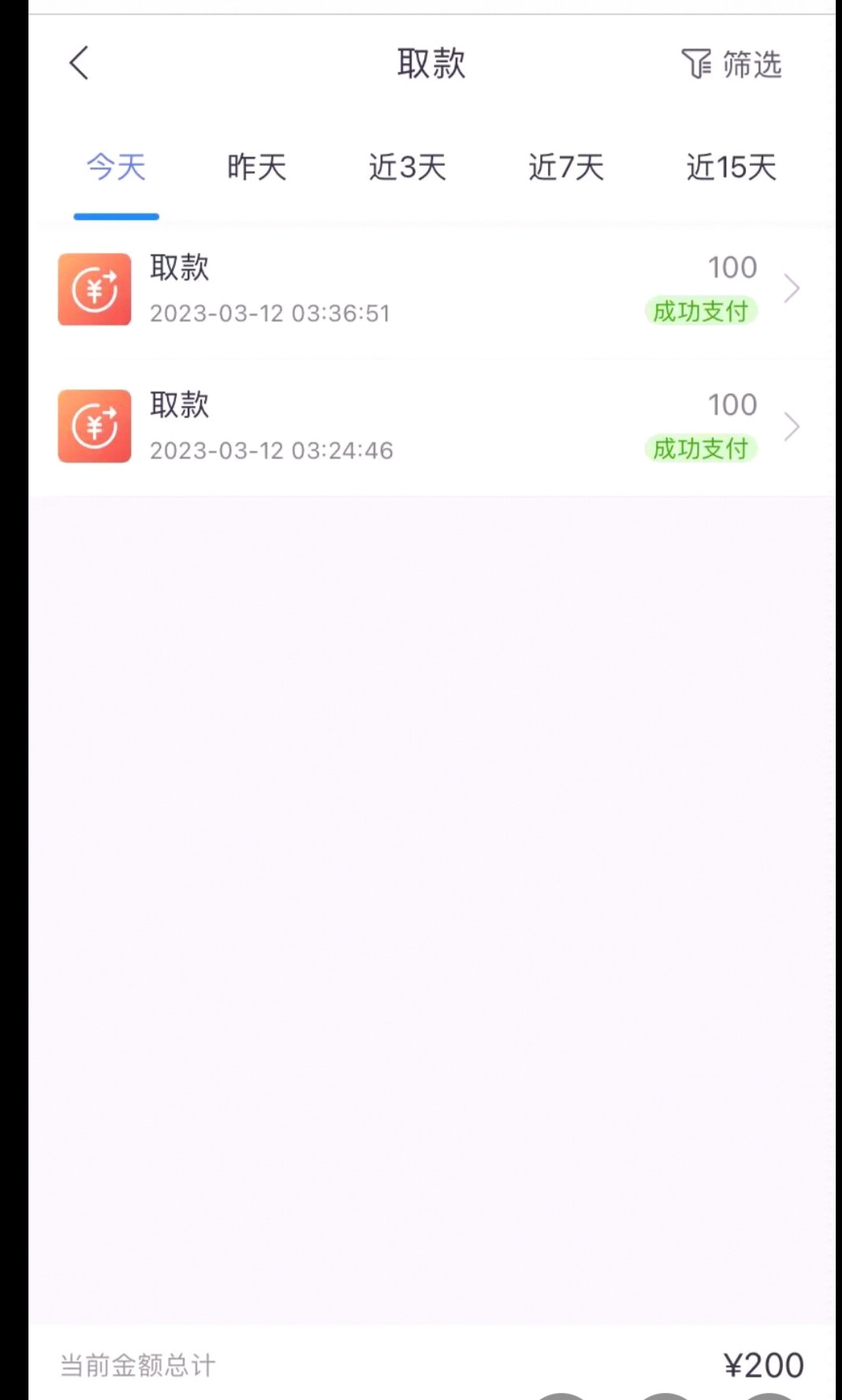Show records for 近15天
The image size is (842, 1400).
[x=731, y=167]
